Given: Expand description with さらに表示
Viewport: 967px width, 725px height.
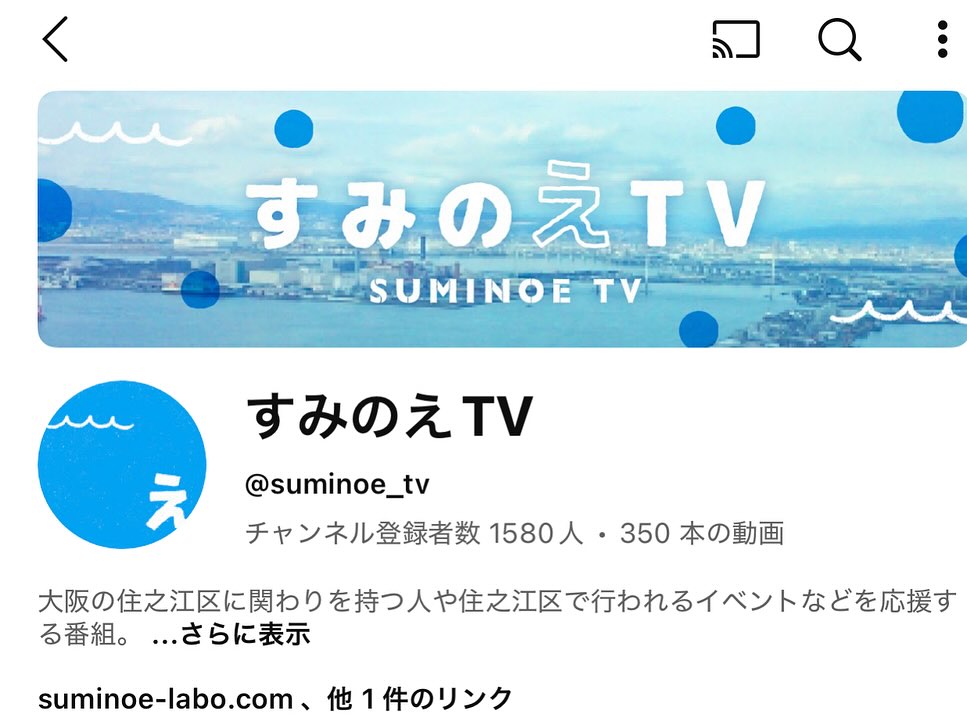Looking at the screenshot, I should point(231,634).
